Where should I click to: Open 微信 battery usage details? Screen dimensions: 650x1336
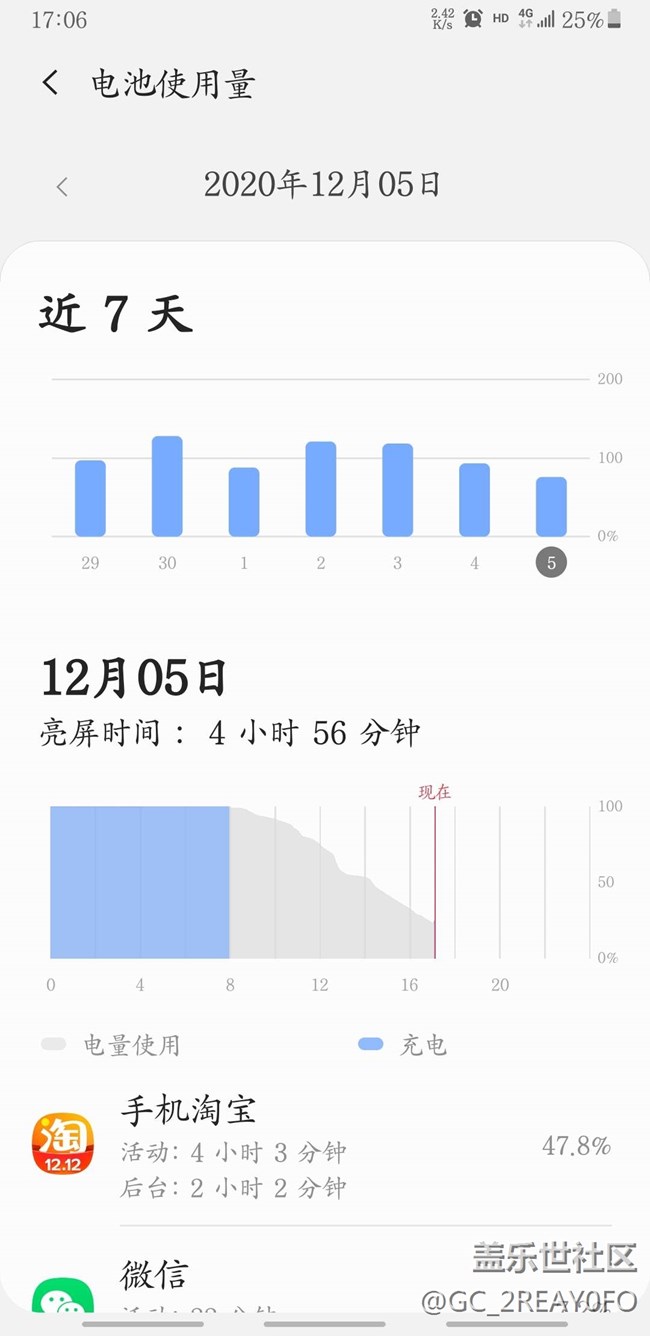(x=320, y=1285)
